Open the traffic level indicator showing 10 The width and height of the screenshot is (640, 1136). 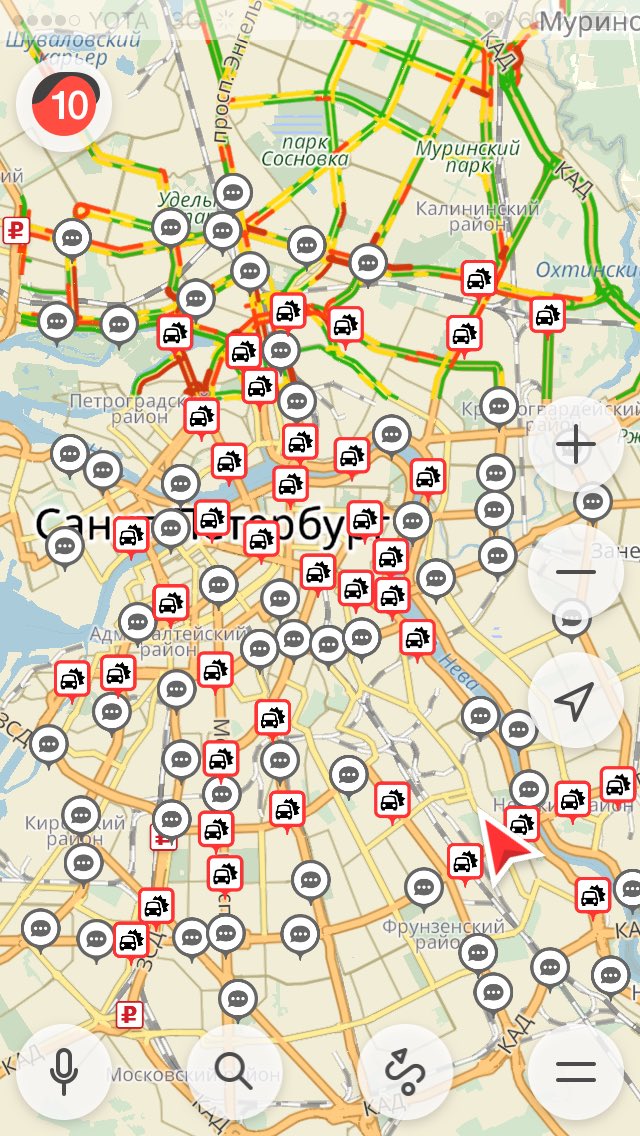[64, 103]
